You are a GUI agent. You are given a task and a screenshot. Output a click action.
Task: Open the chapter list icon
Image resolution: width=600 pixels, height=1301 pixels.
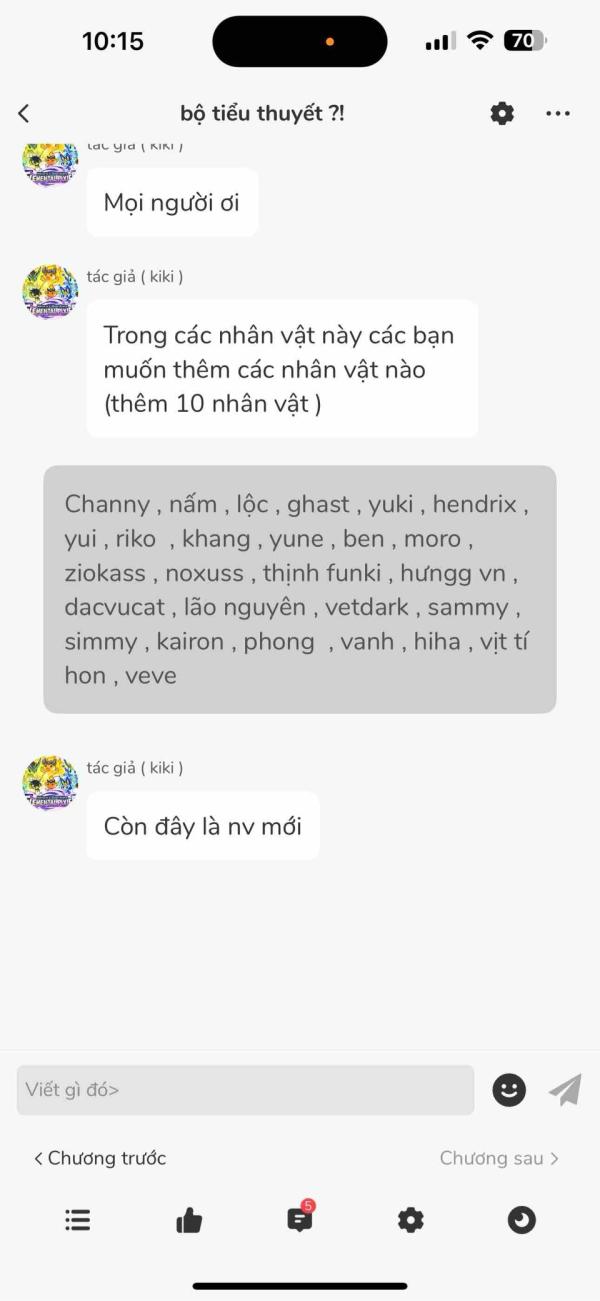(x=77, y=1220)
